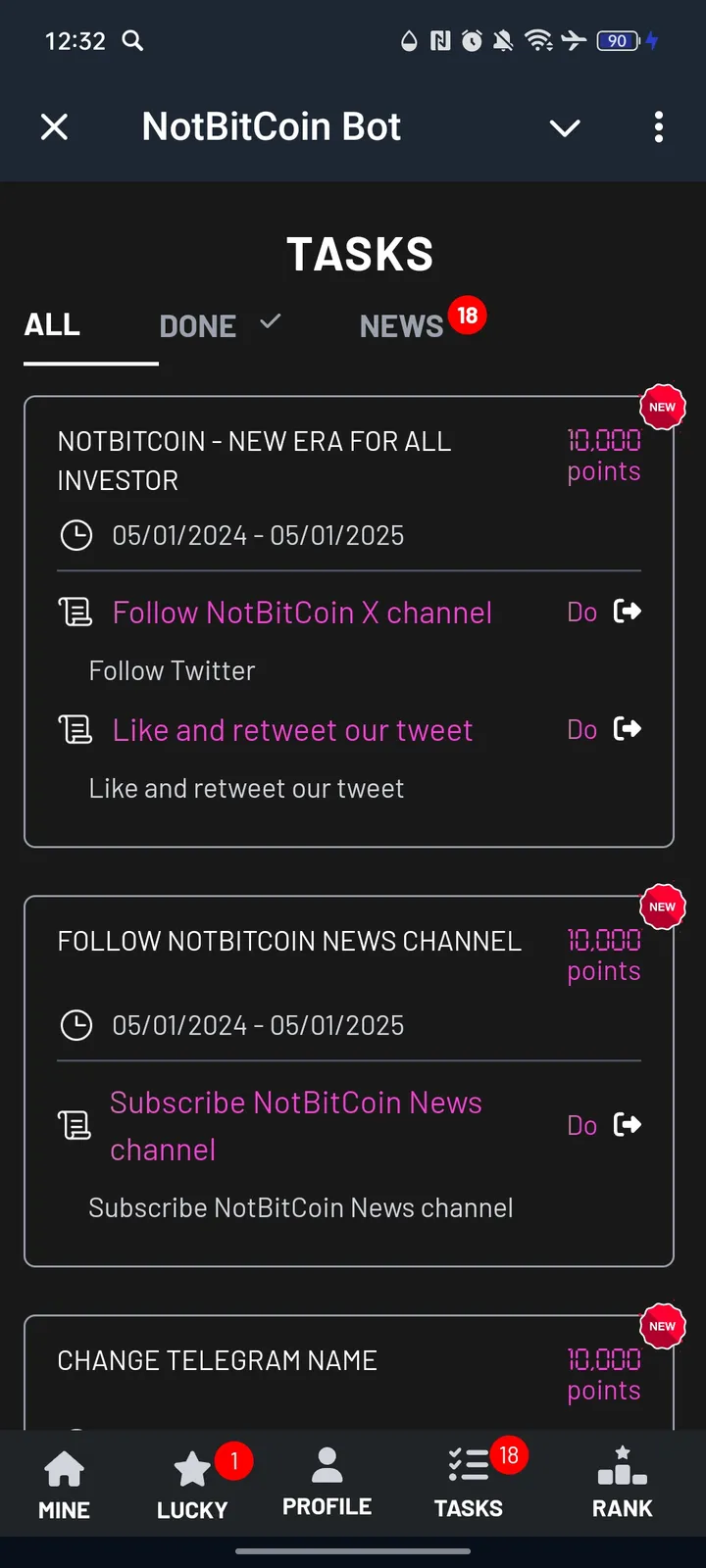Switch to the ALL tab
Viewport: 706px width, 1568px height.
point(52,323)
